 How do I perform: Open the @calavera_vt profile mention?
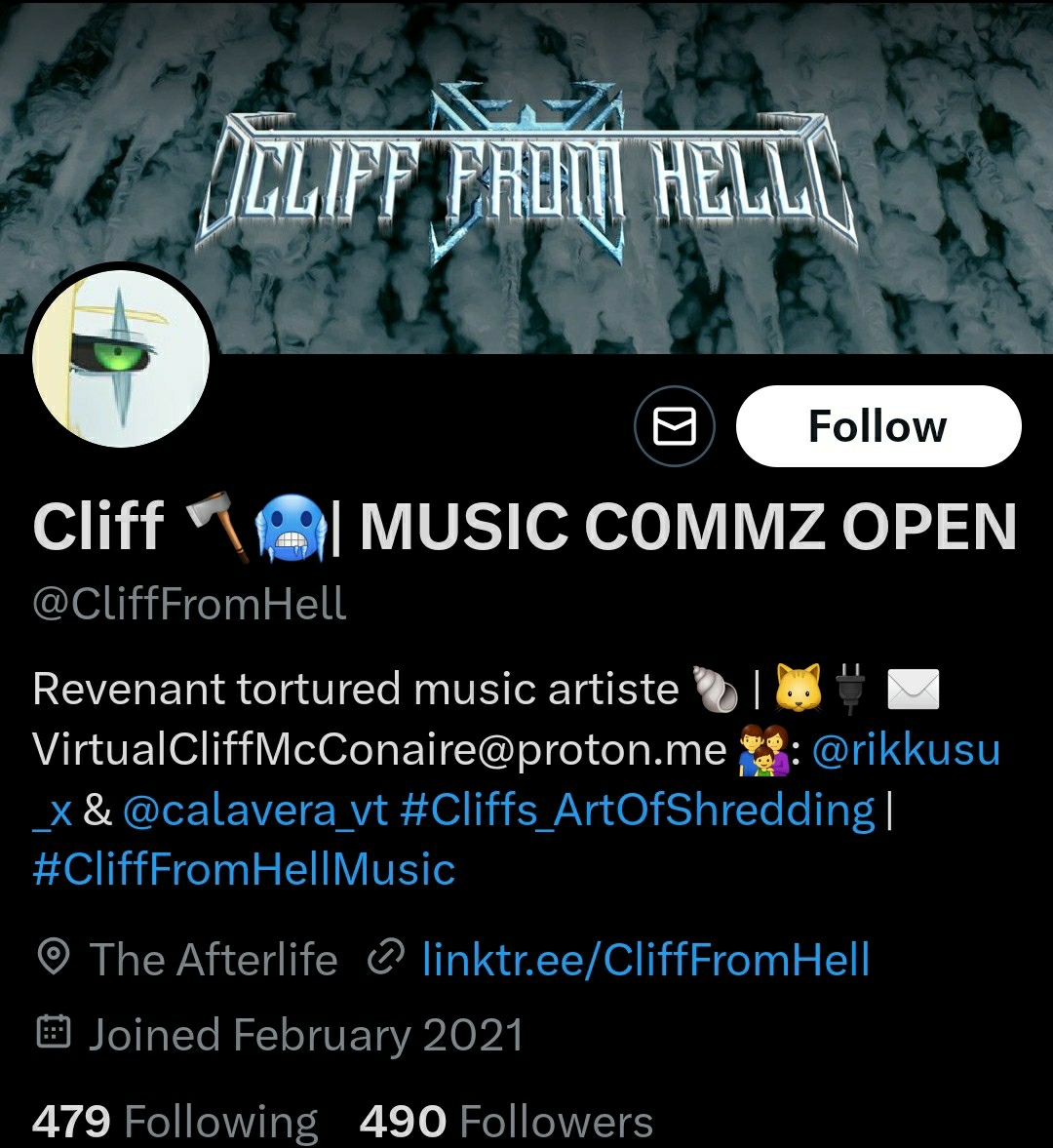coord(255,811)
